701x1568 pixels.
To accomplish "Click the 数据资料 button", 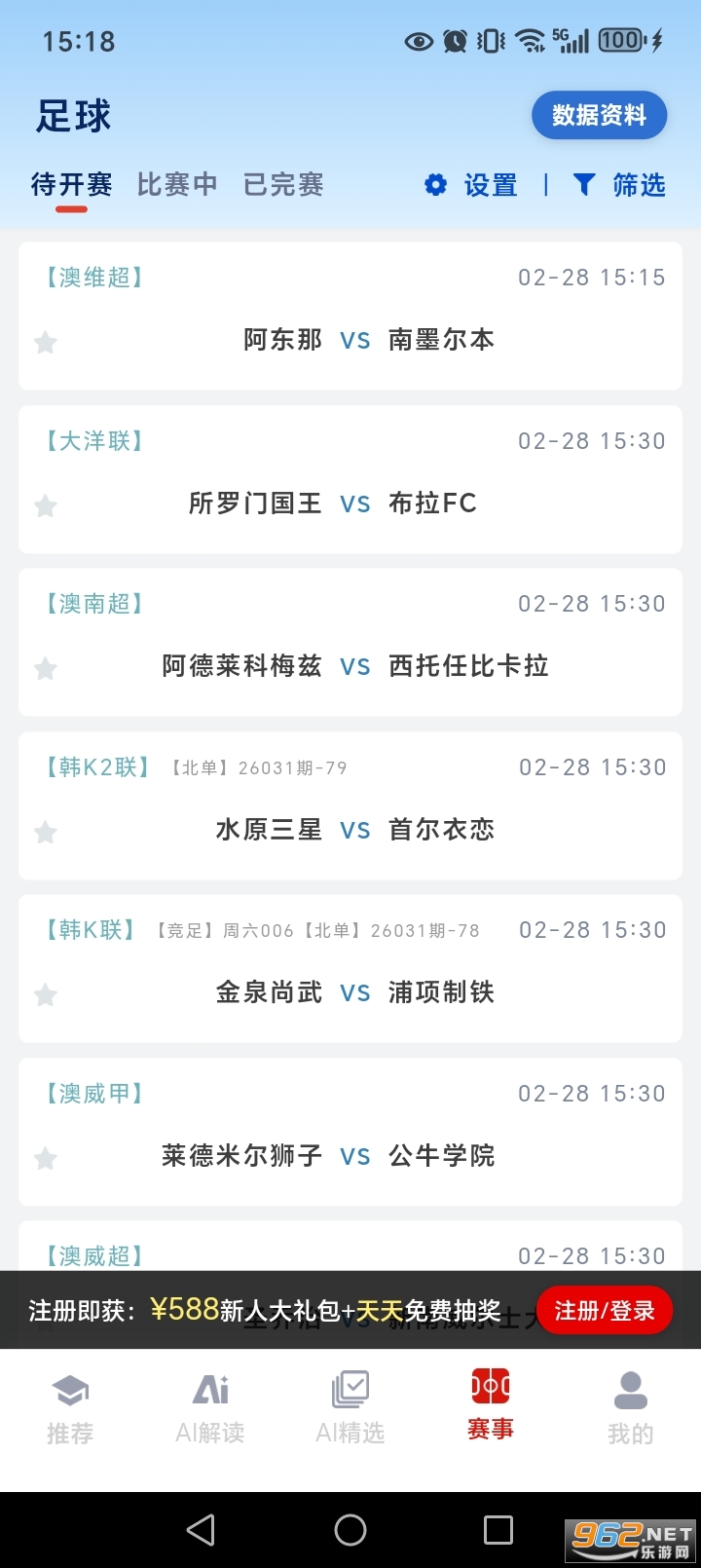I will coord(599,115).
